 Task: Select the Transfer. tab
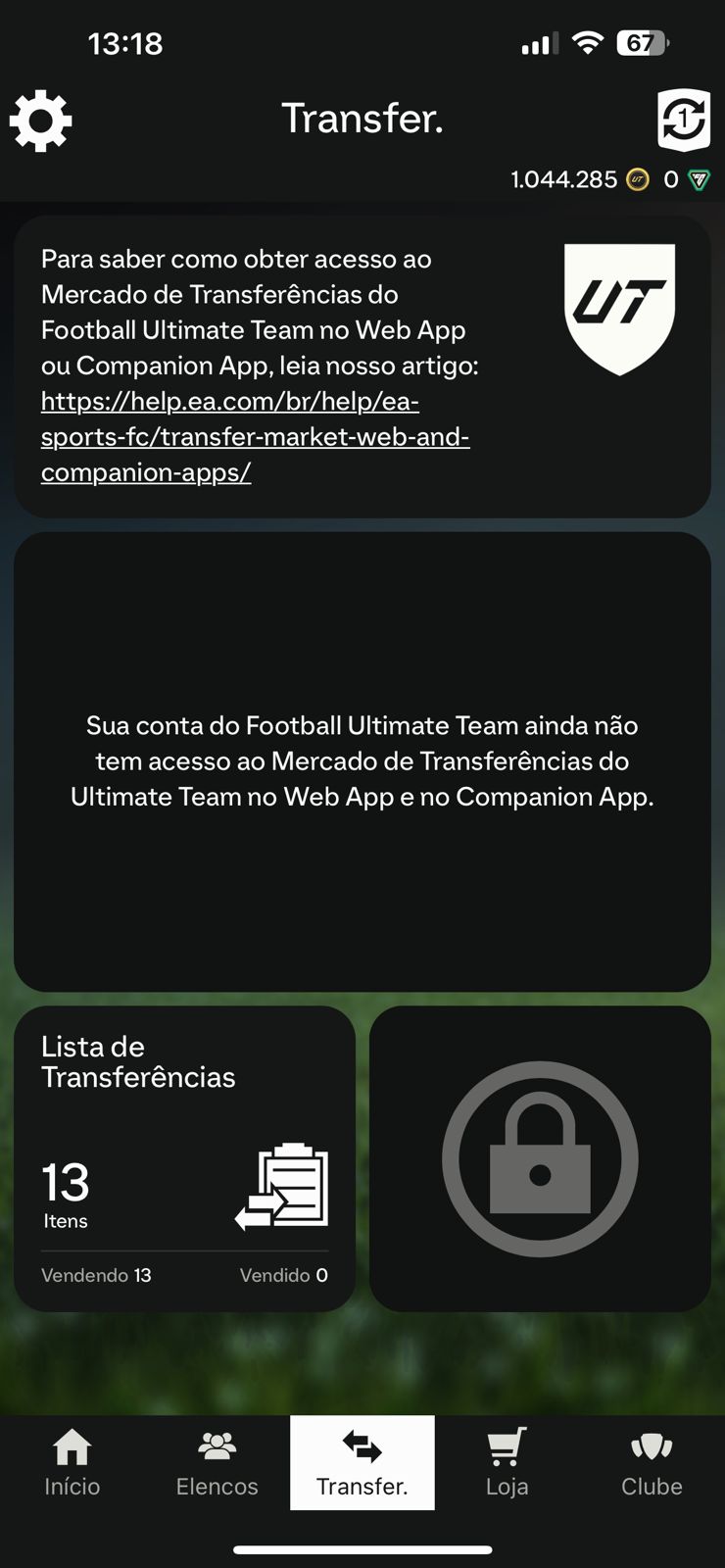click(362, 1462)
